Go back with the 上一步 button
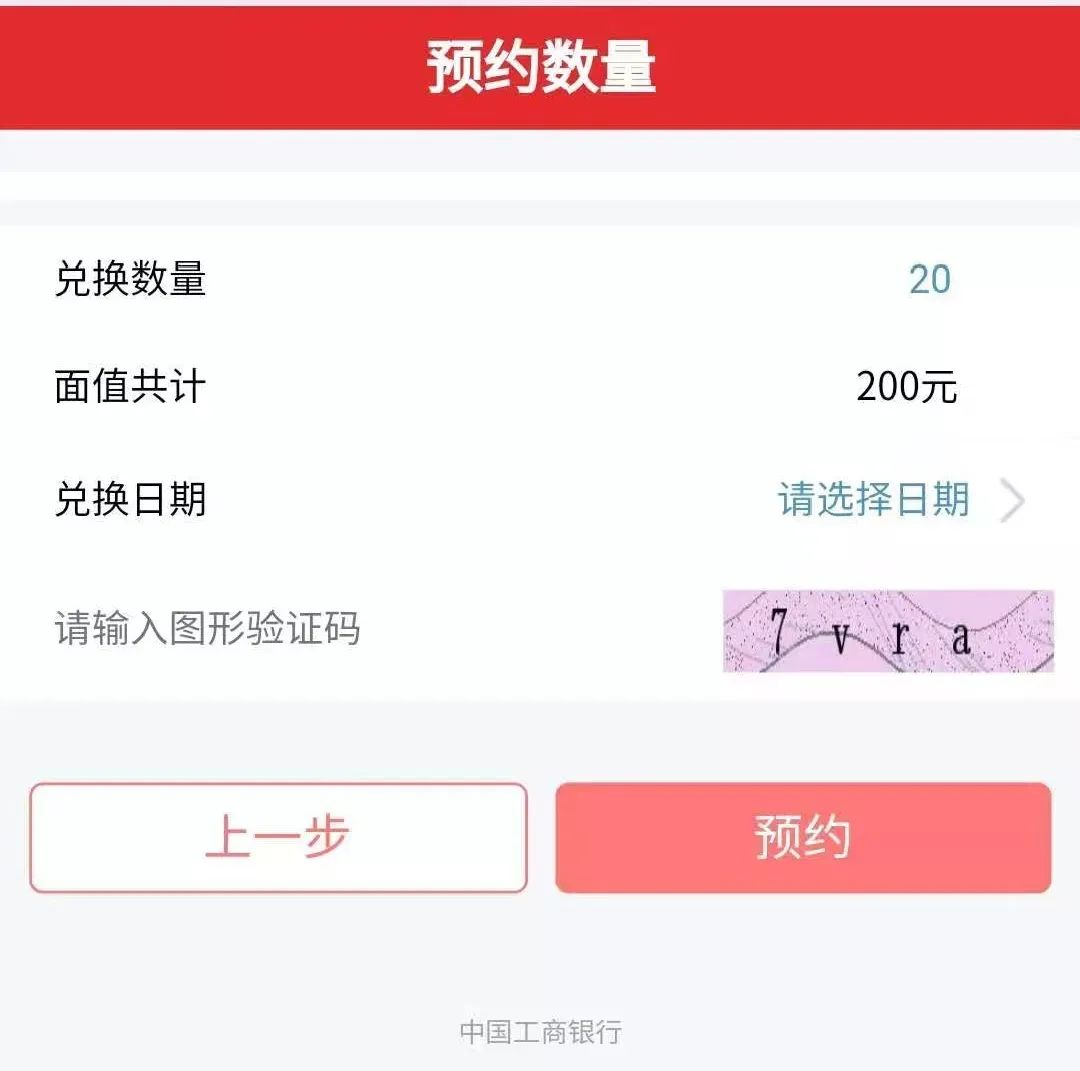This screenshot has height=1071, width=1080. coord(278,837)
